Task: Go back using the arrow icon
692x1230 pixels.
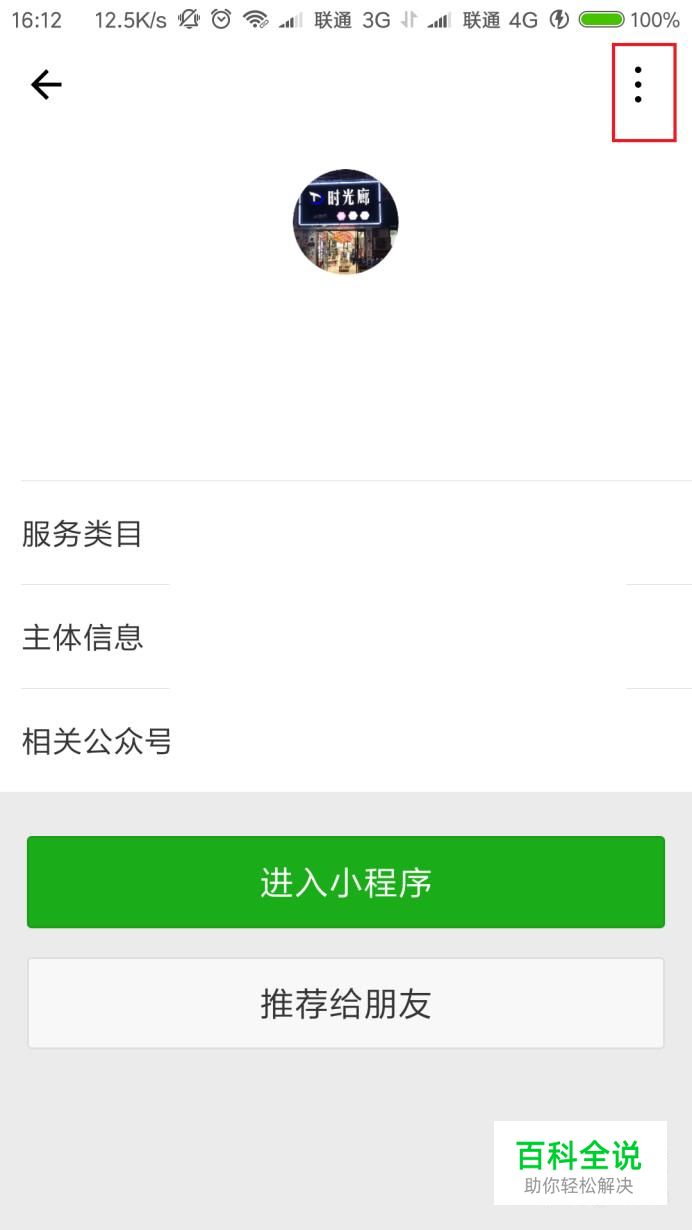Action: pyautogui.click(x=46, y=85)
